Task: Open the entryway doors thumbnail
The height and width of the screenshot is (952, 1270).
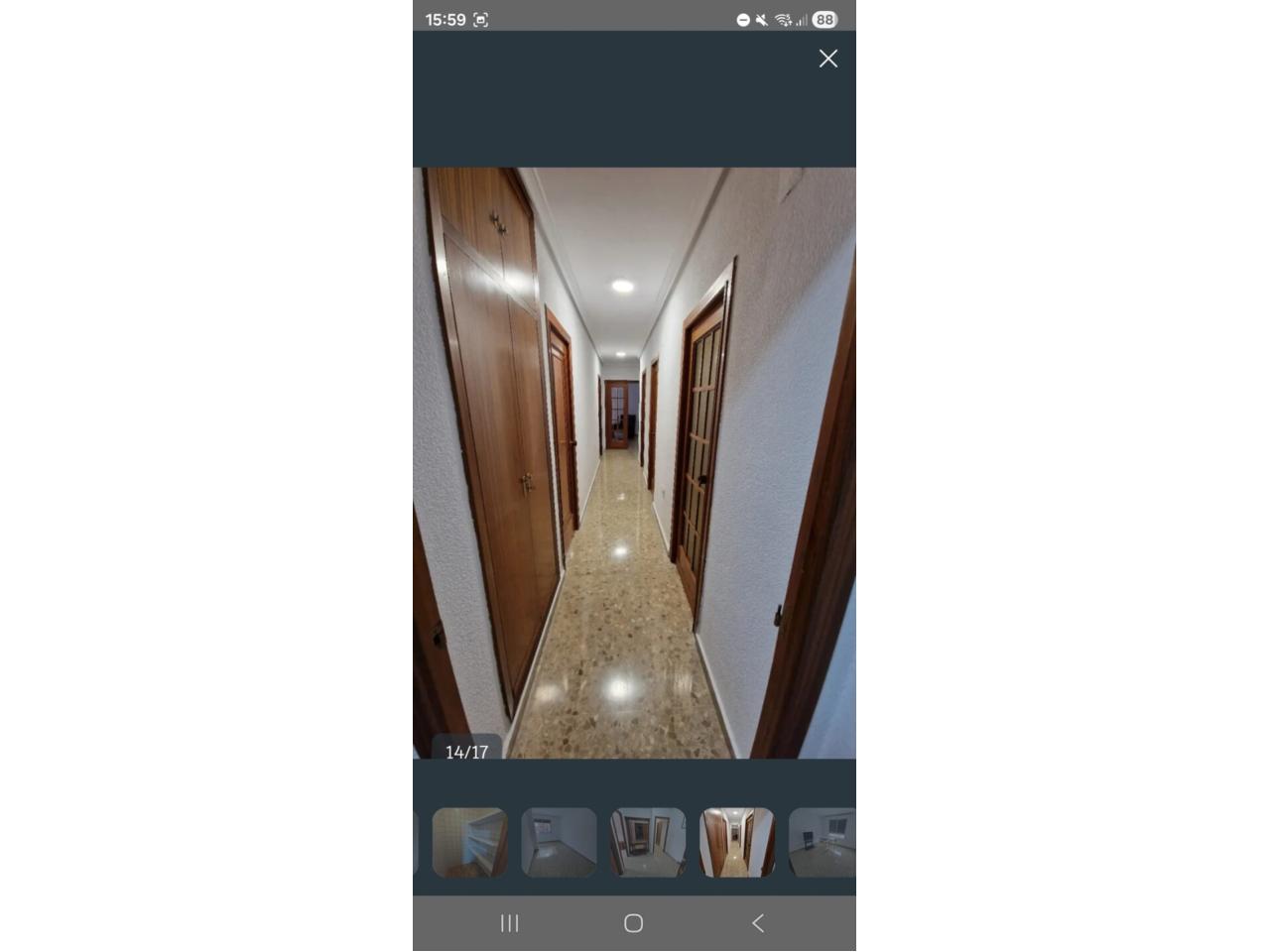Action: point(648,842)
